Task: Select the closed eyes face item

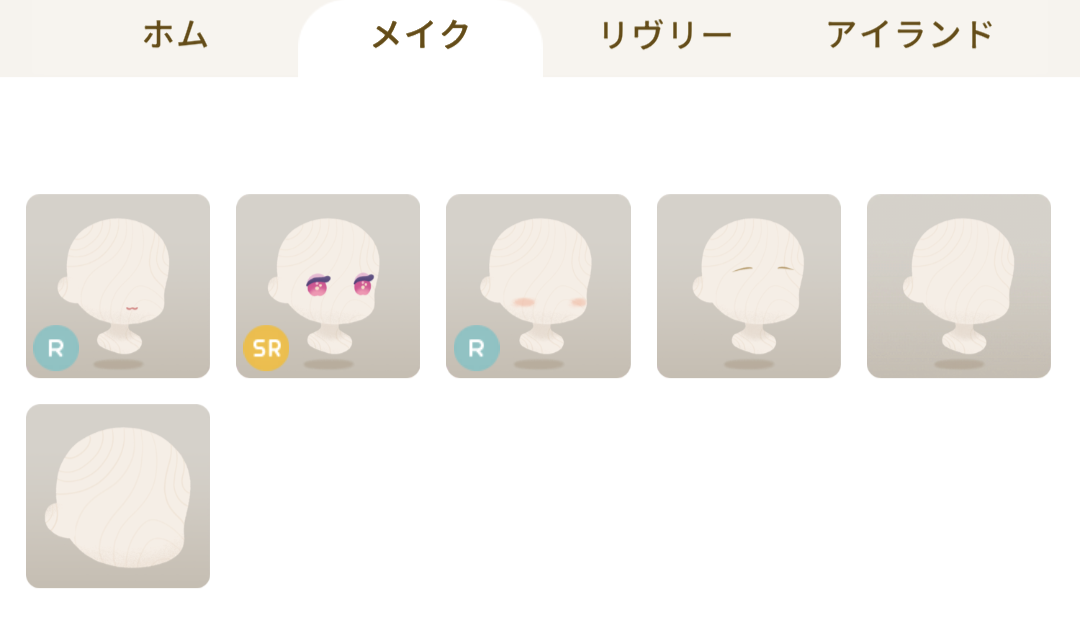Action: (x=749, y=286)
